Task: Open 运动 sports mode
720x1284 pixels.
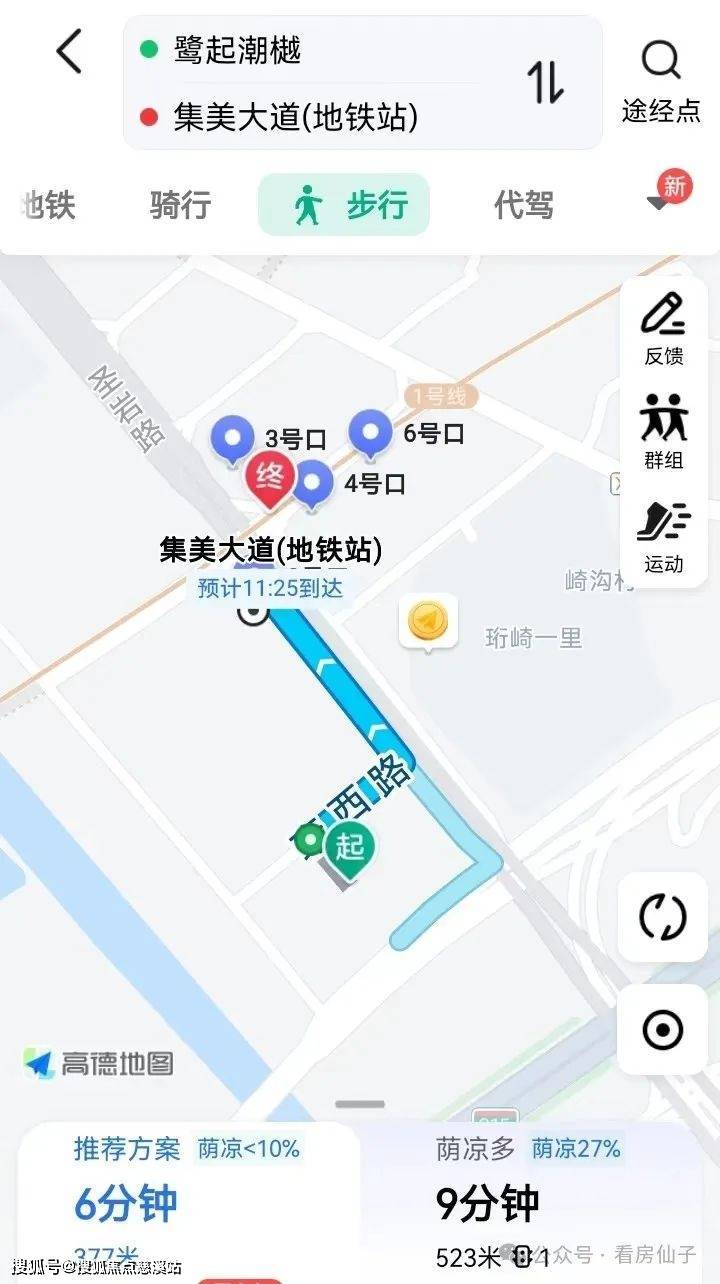Action: pos(663,536)
